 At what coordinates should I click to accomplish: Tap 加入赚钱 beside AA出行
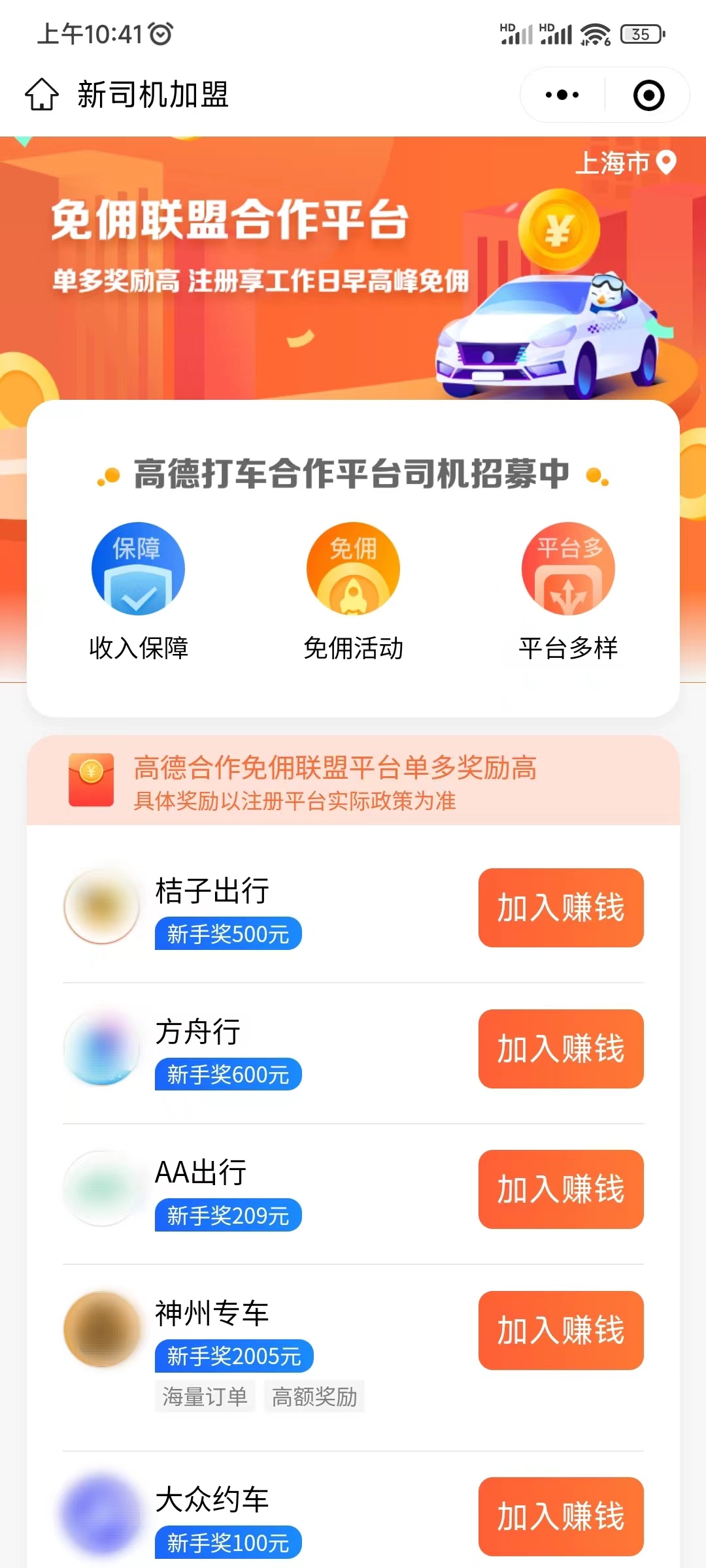pos(560,1190)
